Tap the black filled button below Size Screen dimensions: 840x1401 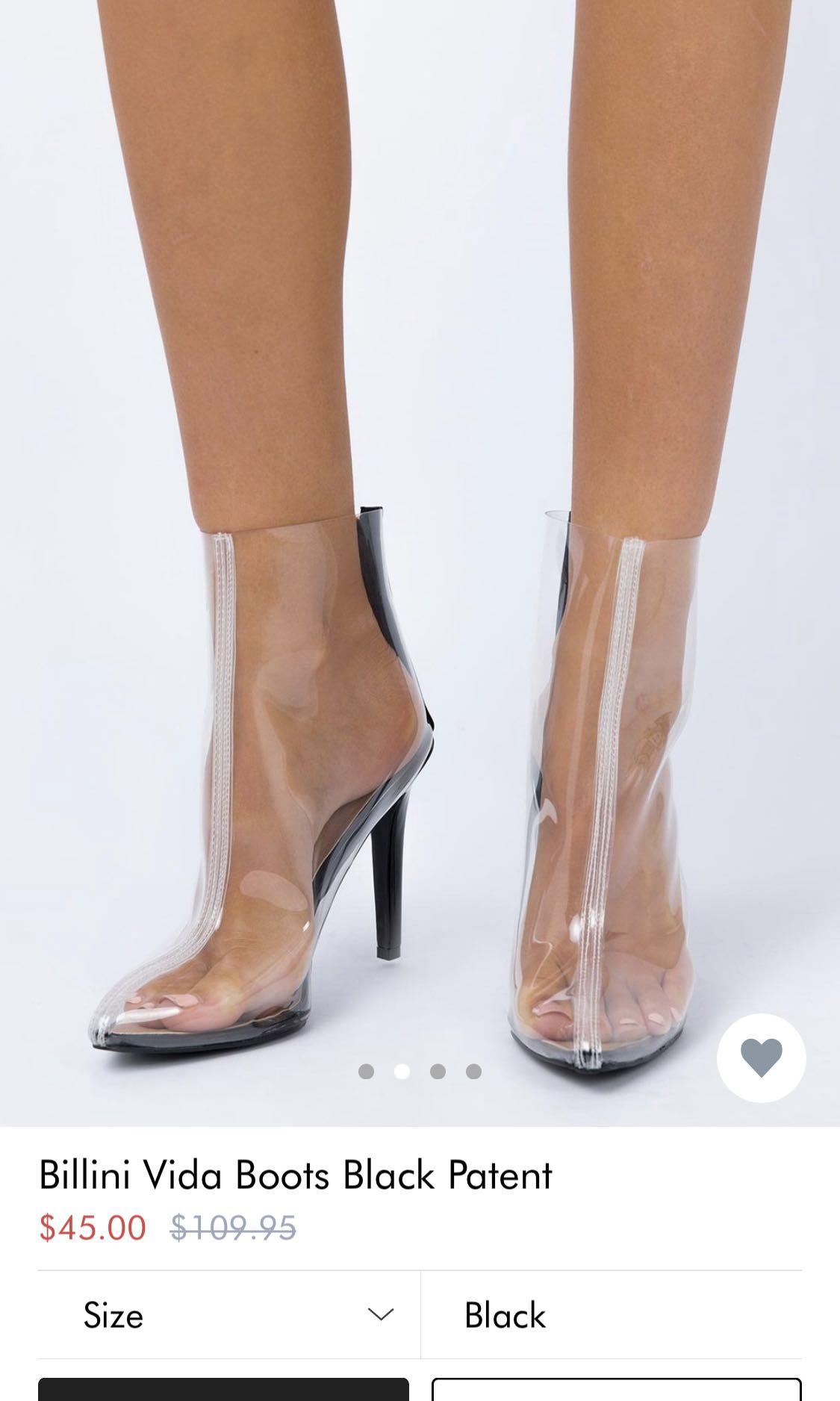click(x=223, y=1389)
